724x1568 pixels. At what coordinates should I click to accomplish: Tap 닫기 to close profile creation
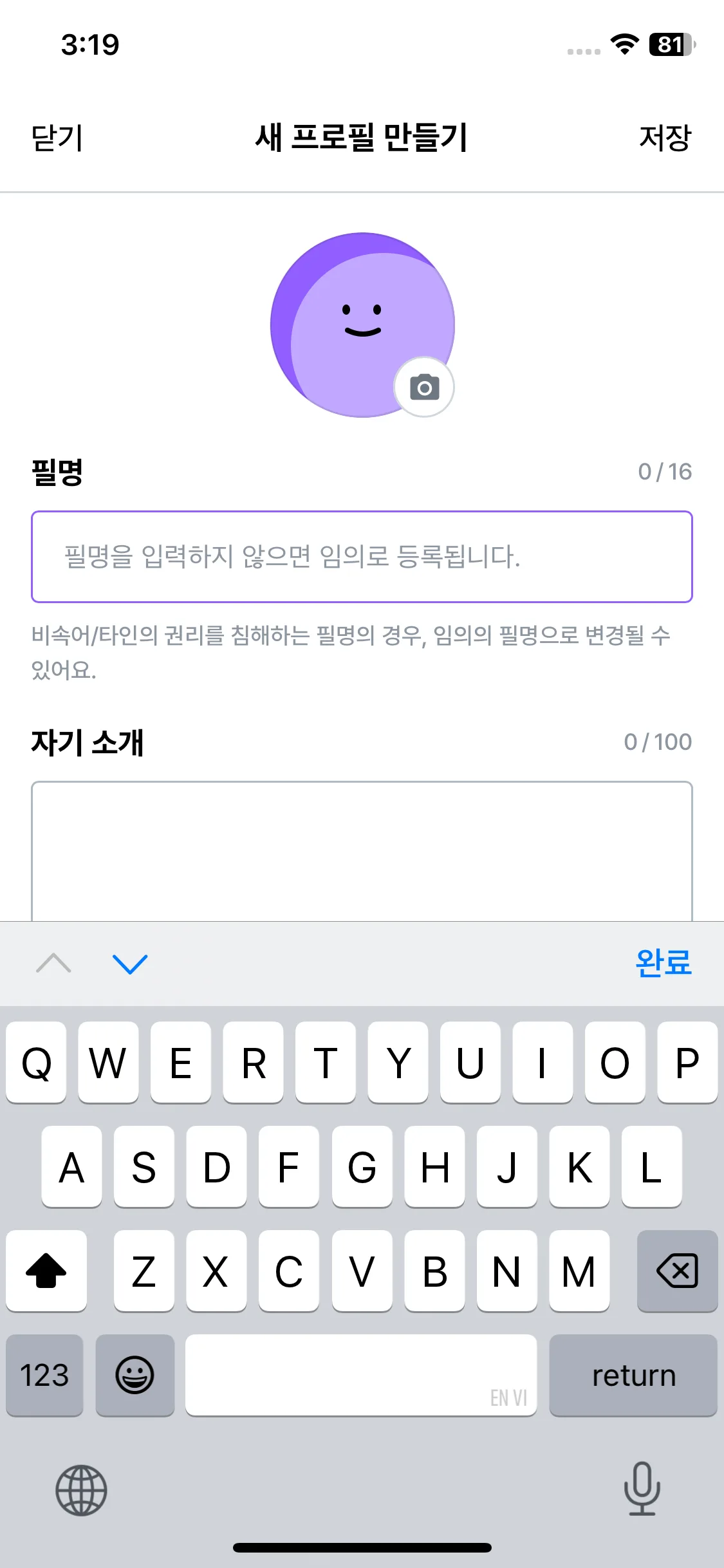tap(57, 138)
